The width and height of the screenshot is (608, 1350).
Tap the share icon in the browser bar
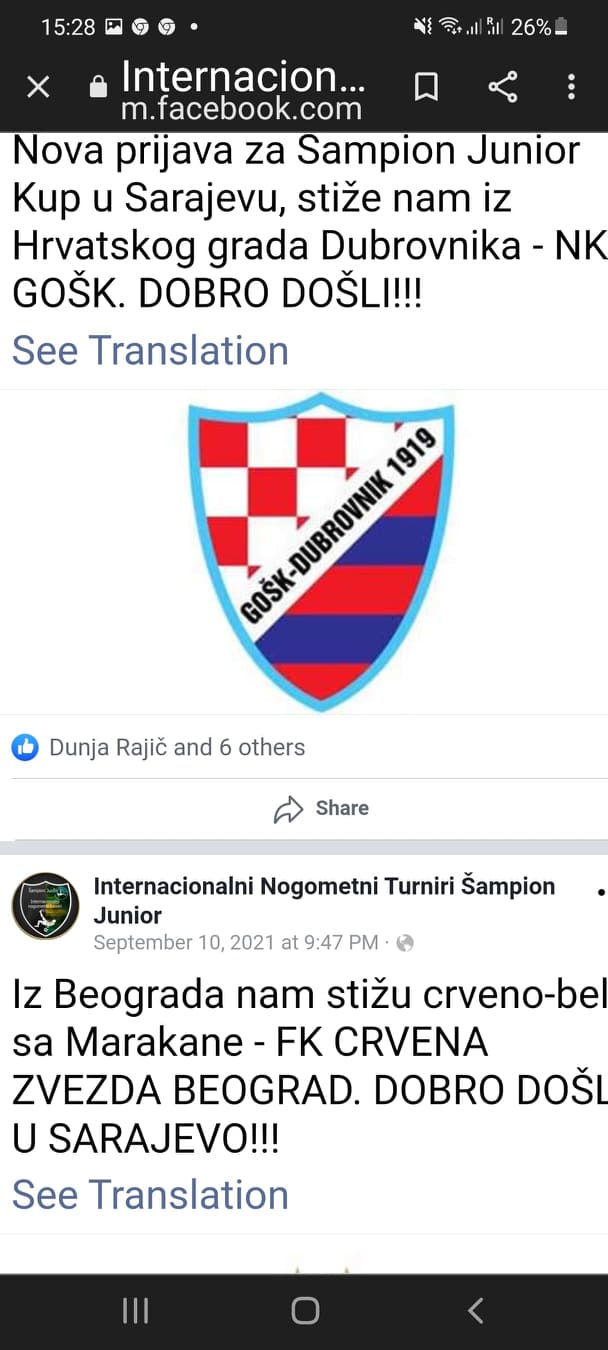[x=502, y=88]
